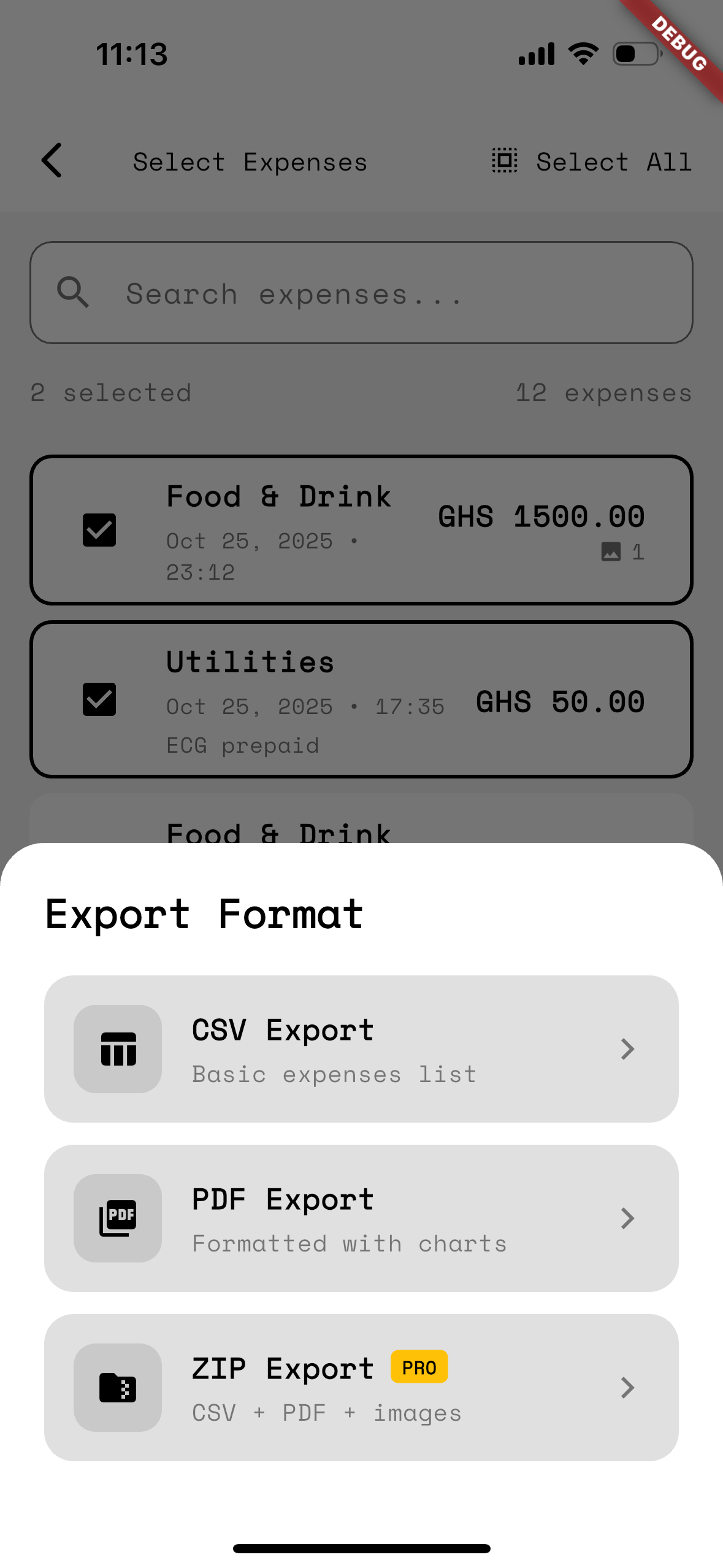Screen dimensions: 723x1568
Task: Choose CSV Export basic expenses list
Action: coord(362,1048)
